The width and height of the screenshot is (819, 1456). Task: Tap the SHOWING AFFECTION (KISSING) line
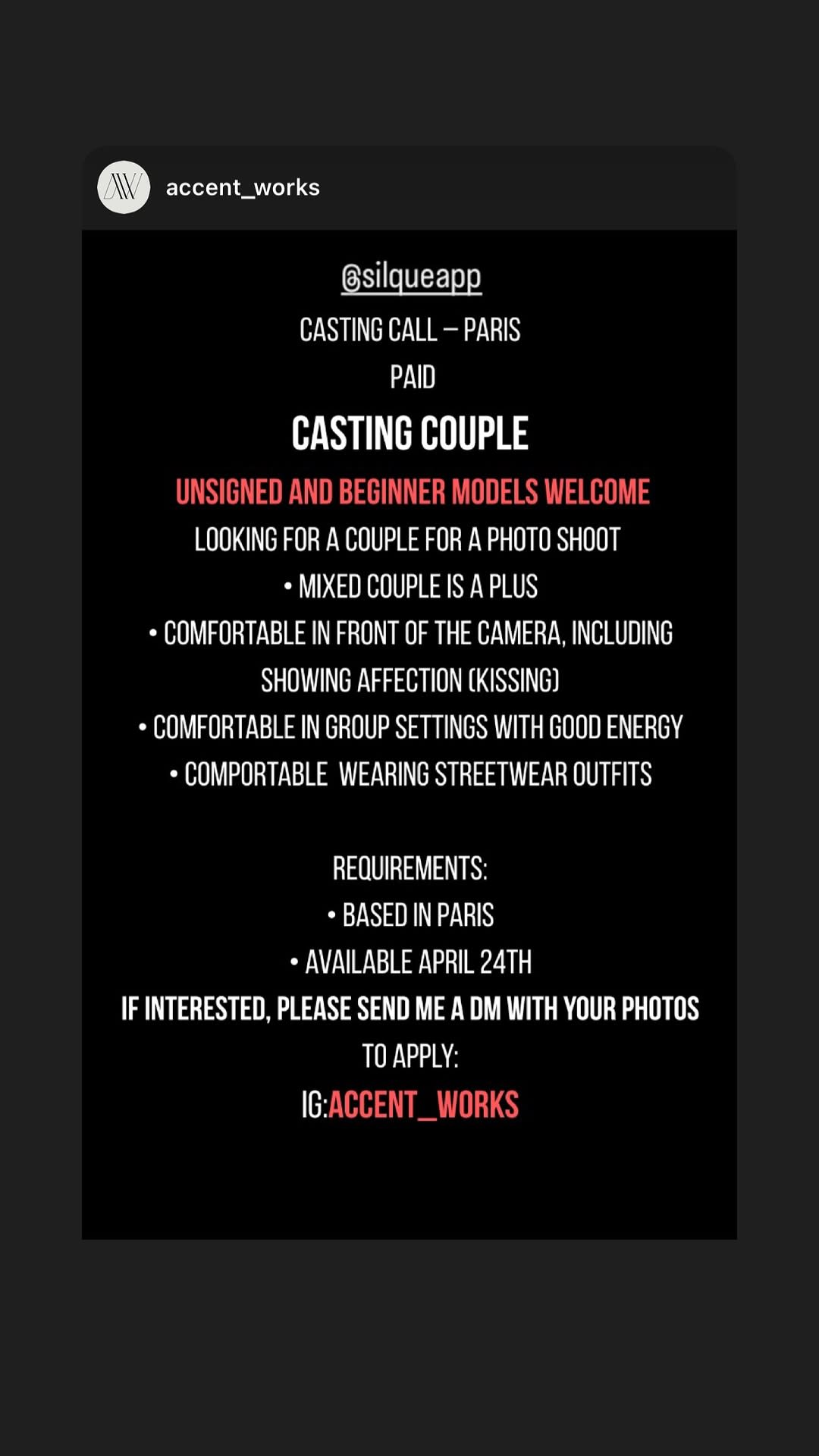tap(410, 681)
